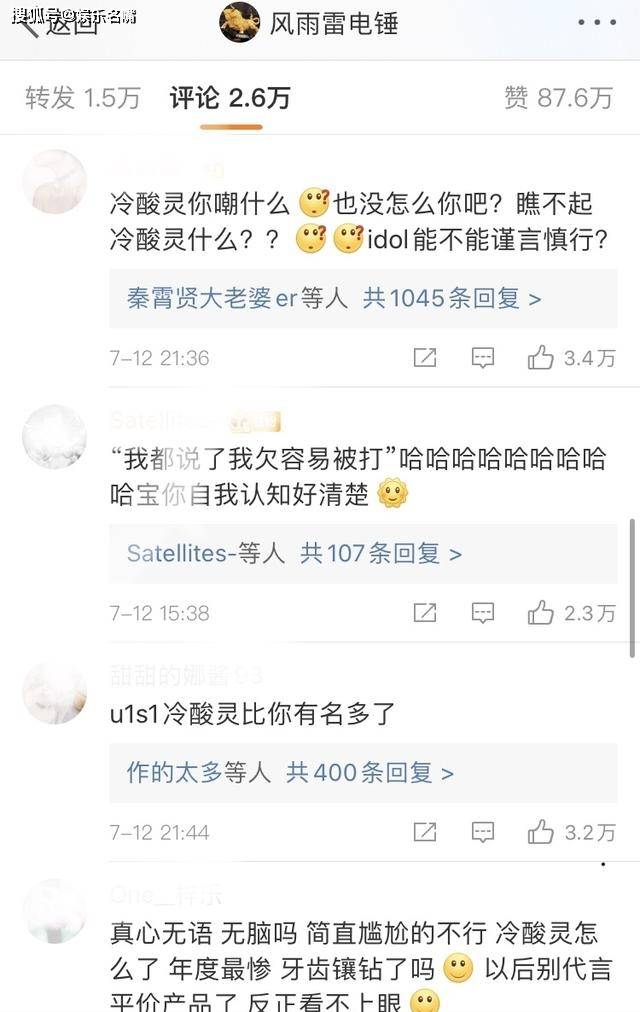
Task: Expand the 共400条回复 reply thread
Action: pyautogui.click(x=370, y=772)
